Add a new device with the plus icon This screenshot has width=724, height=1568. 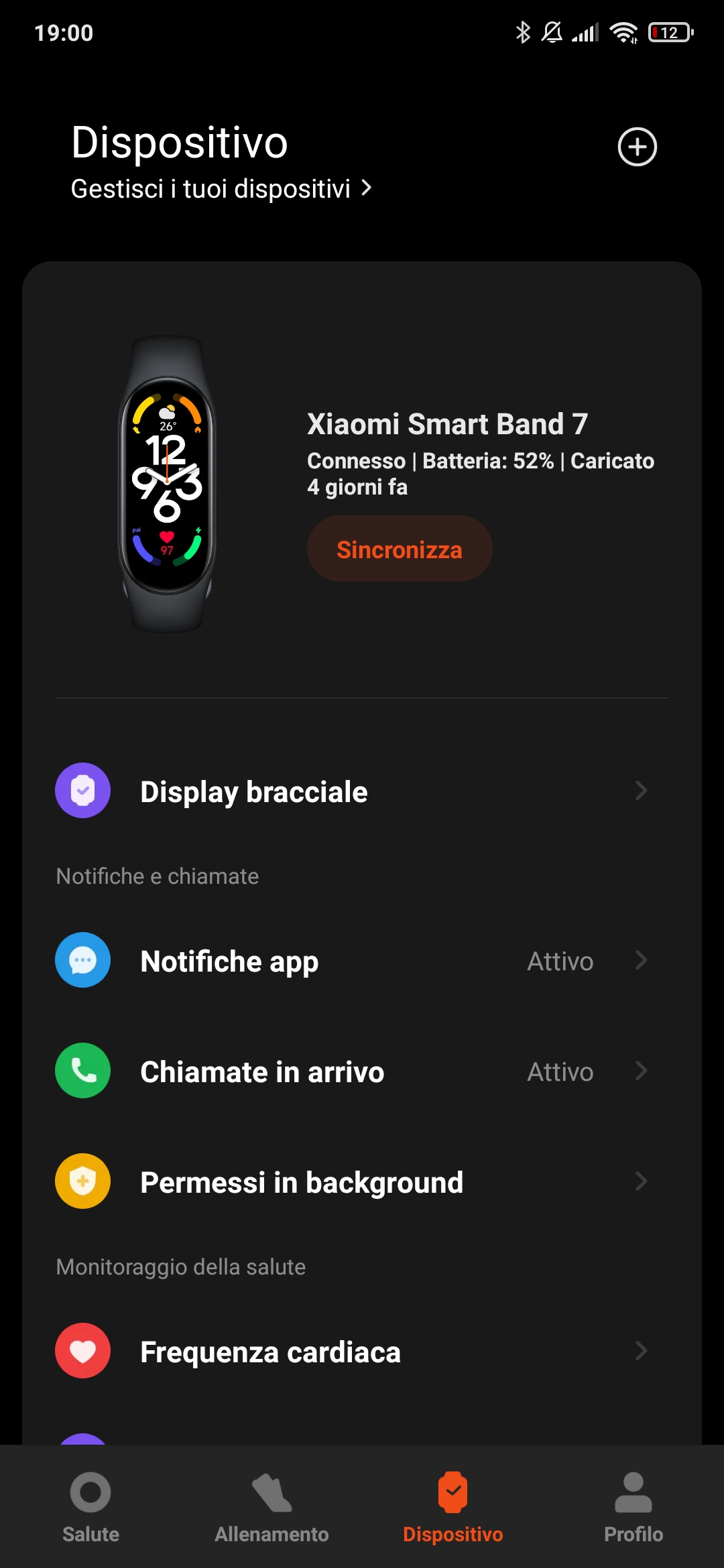click(x=637, y=147)
